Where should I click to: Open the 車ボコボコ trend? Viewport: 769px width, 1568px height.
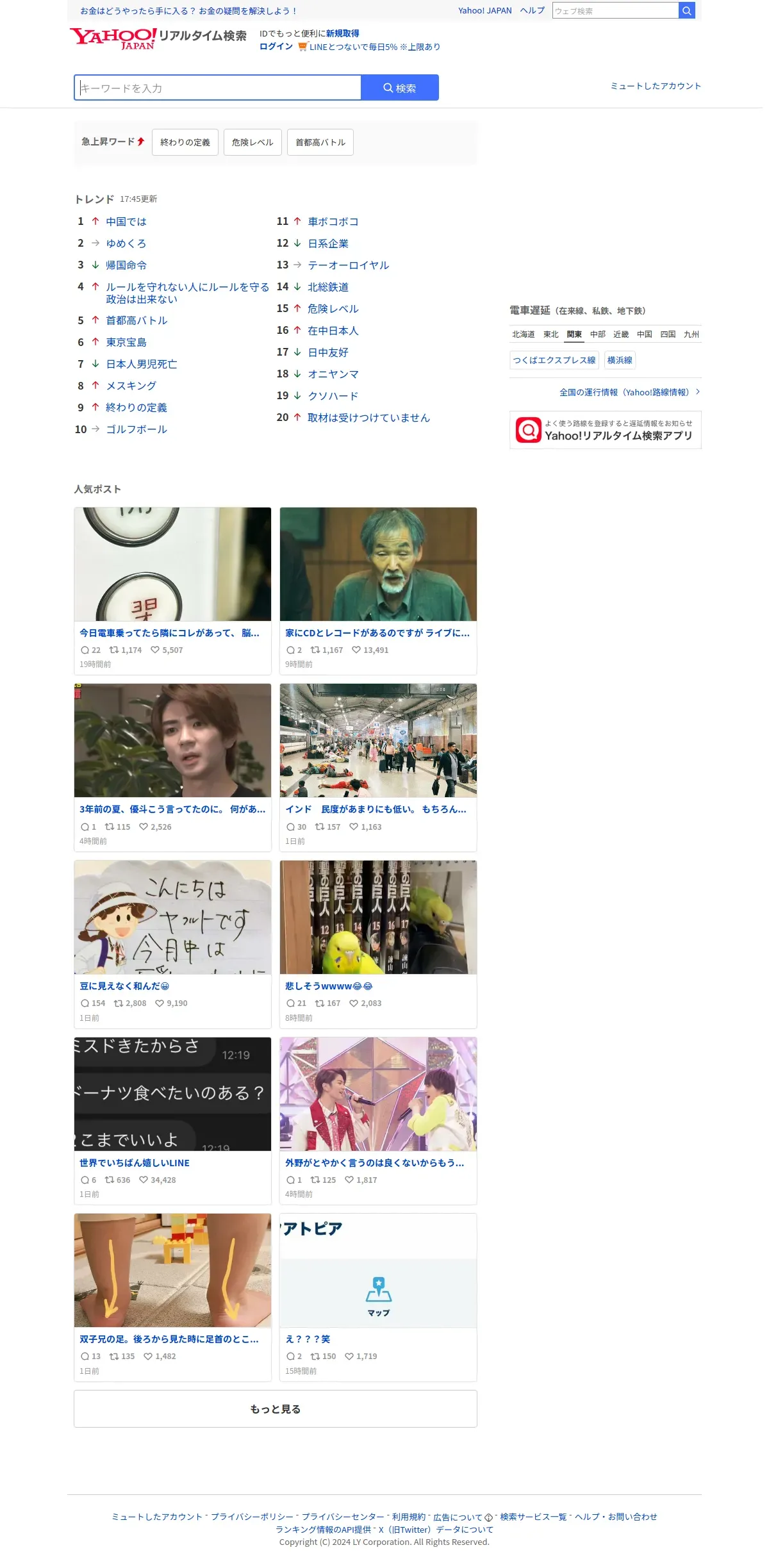[333, 222]
